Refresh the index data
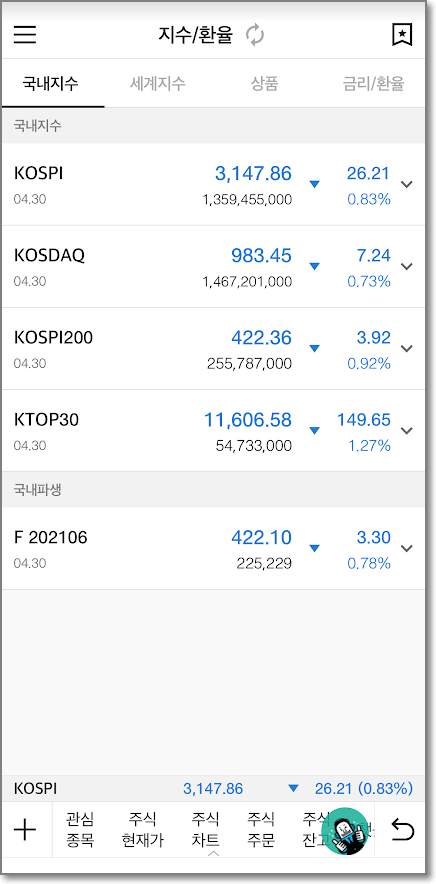 click(x=255, y=35)
